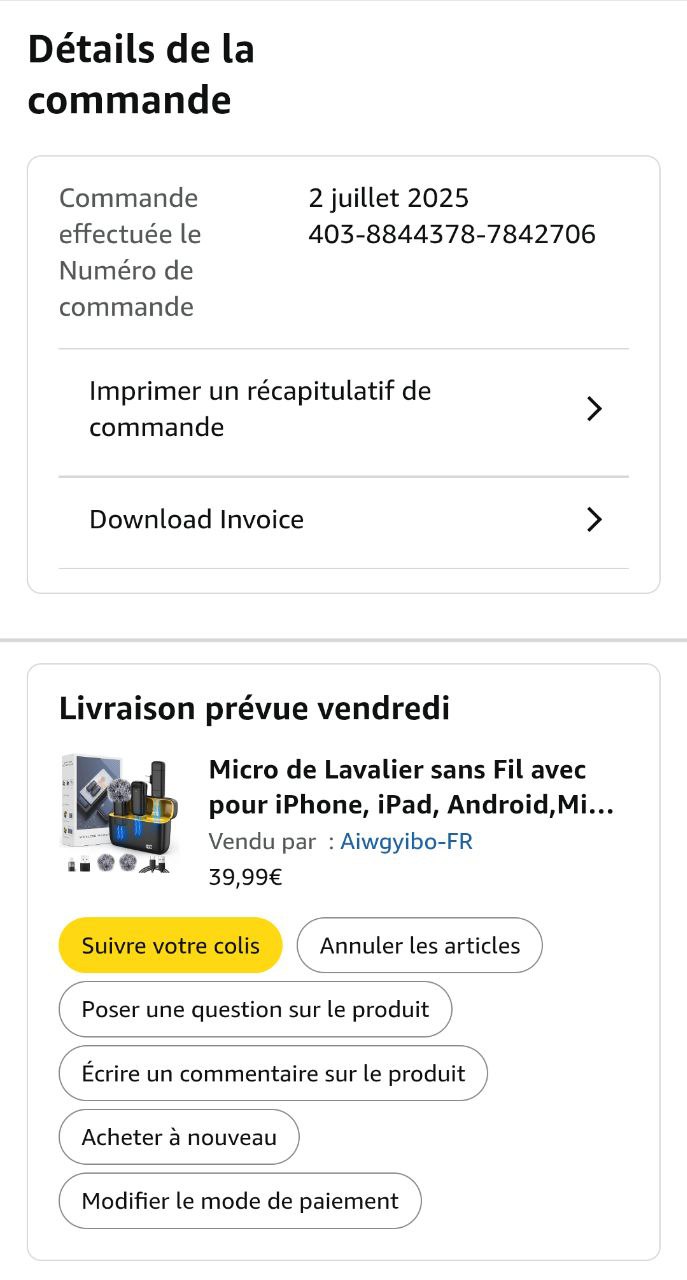
Task: Tap Poser une question sur le produit
Action: 255,1009
